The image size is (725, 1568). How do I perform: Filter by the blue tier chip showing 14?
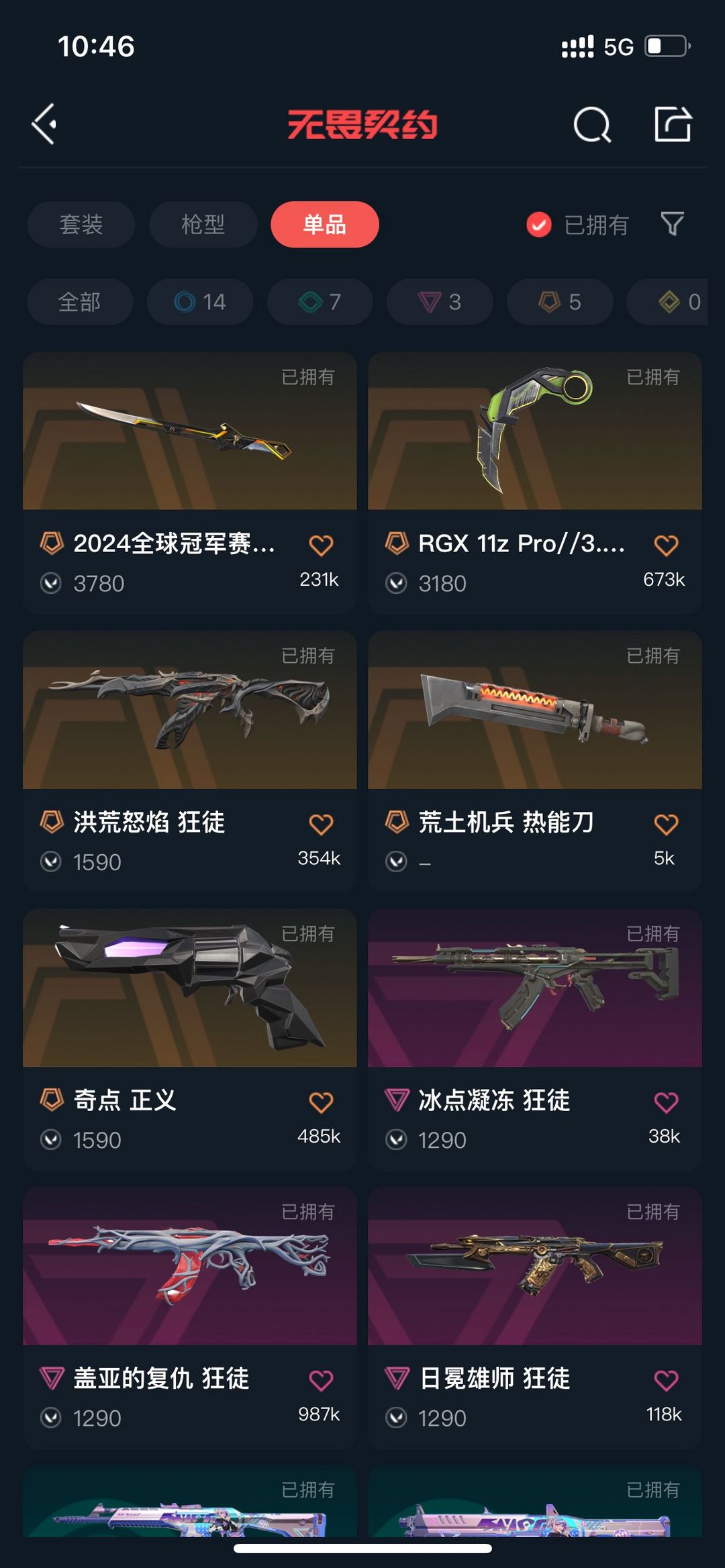200,302
